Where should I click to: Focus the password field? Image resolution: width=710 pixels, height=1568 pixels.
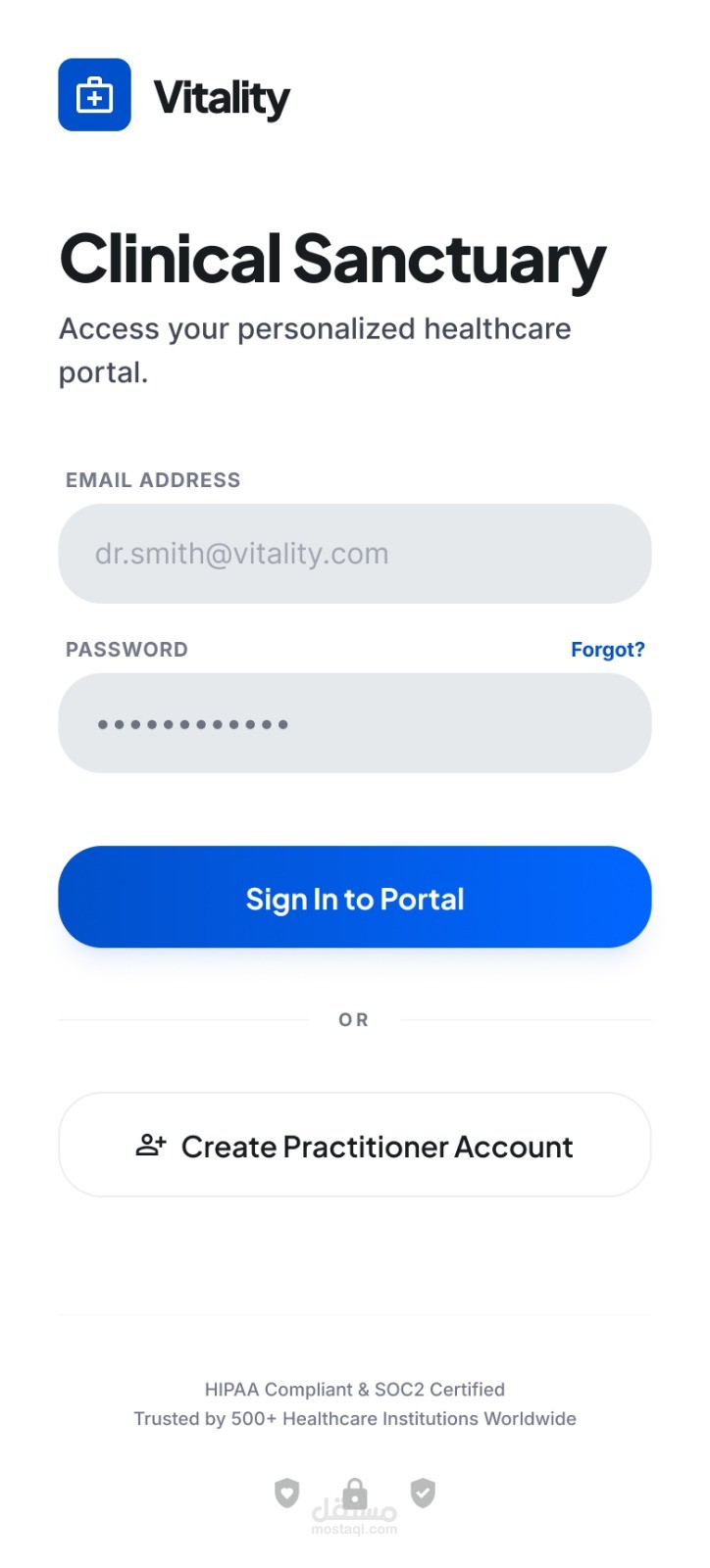point(354,723)
